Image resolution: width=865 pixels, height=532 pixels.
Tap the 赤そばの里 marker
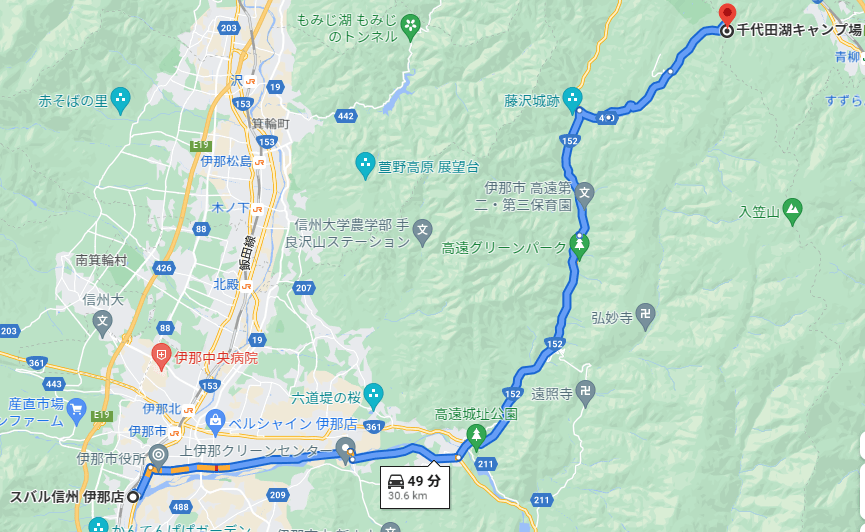(121, 98)
